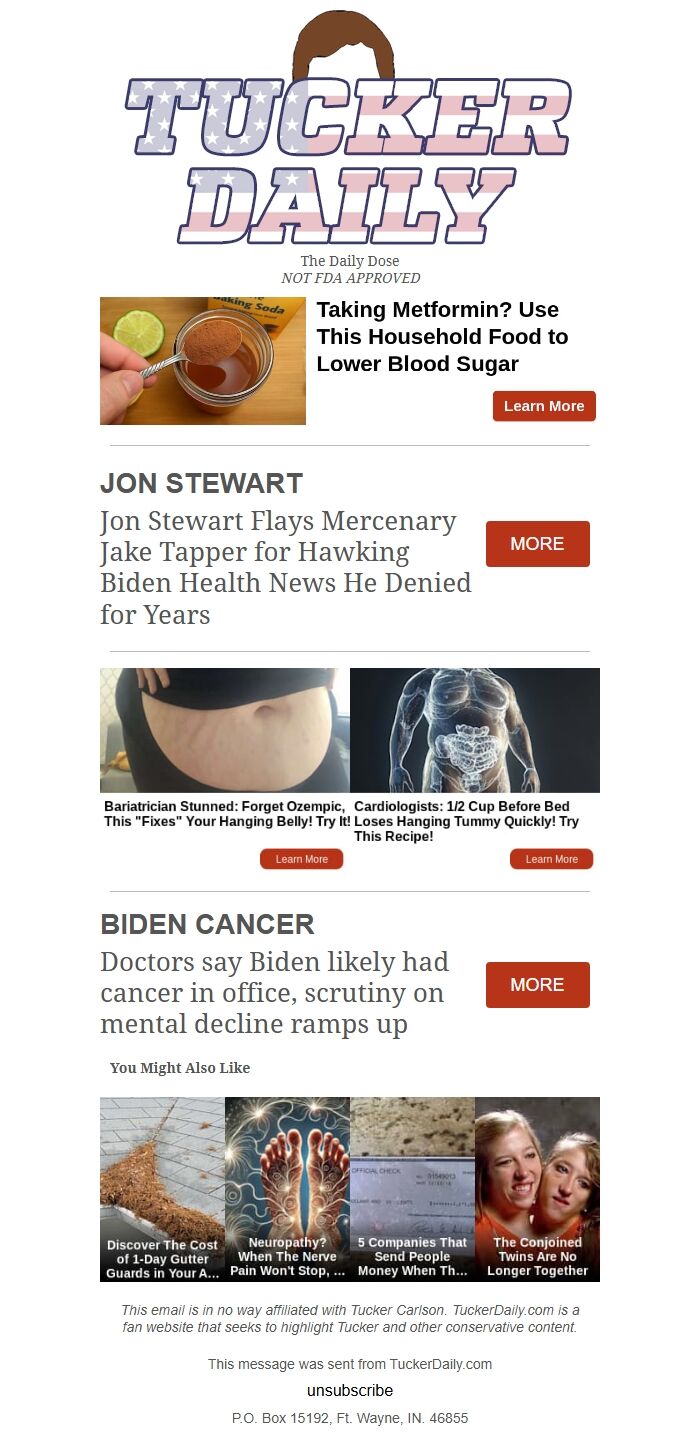Tap Learn More under Bariatrician Stunned ad
The width and height of the screenshot is (700, 1442).
pyautogui.click(x=301, y=859)
